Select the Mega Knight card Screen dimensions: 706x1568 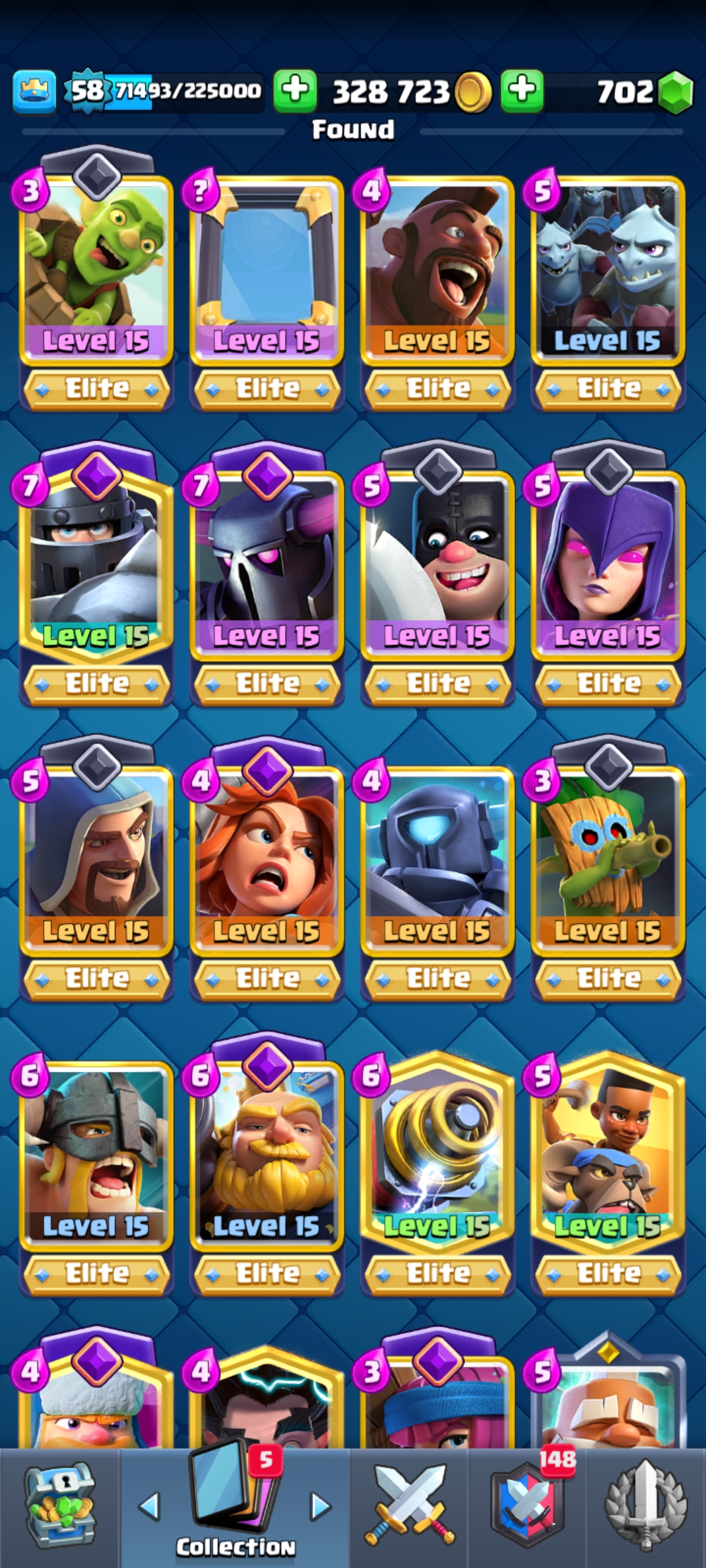click(x=96, y=563)
